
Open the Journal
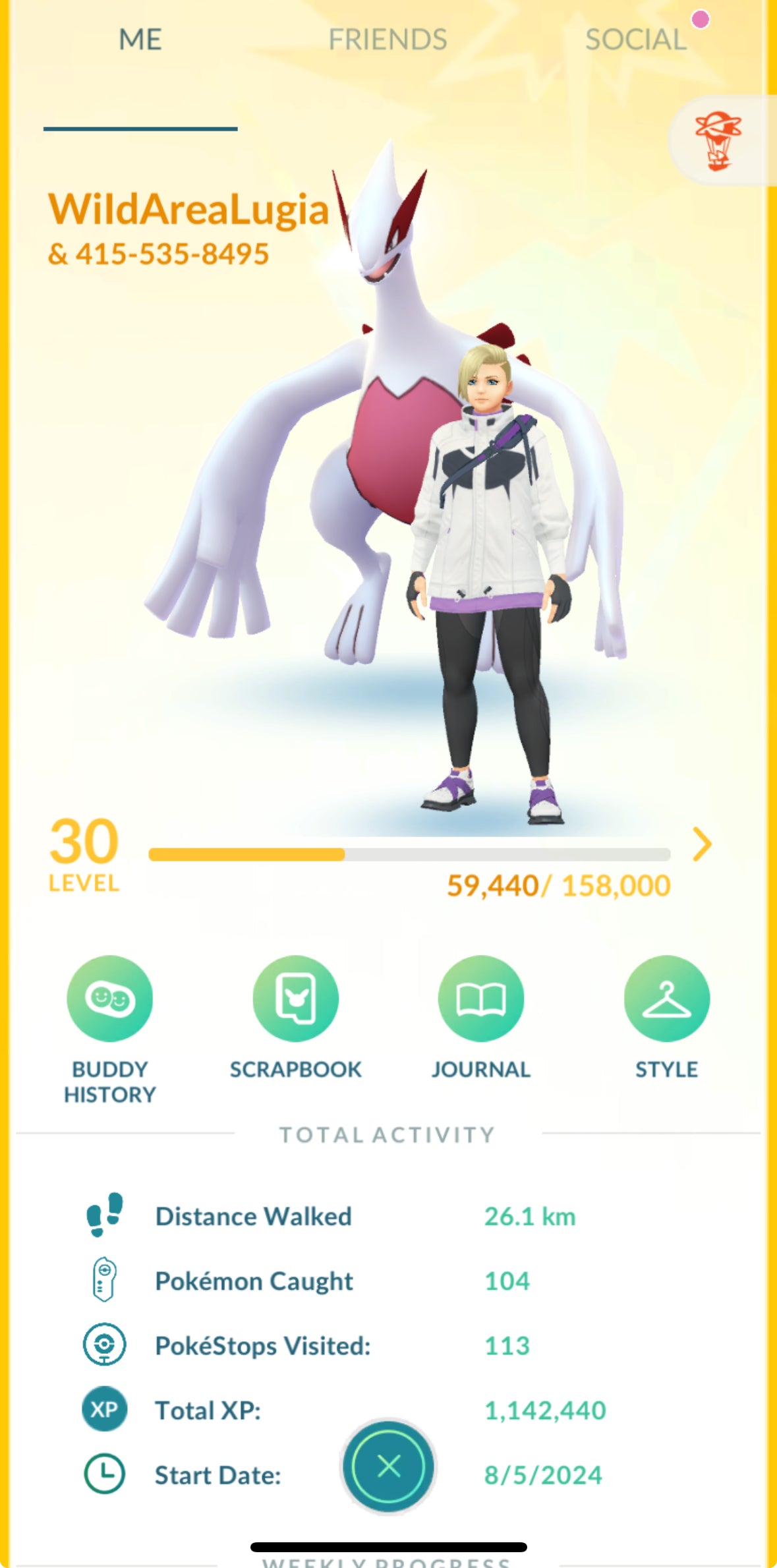[481, 999]
